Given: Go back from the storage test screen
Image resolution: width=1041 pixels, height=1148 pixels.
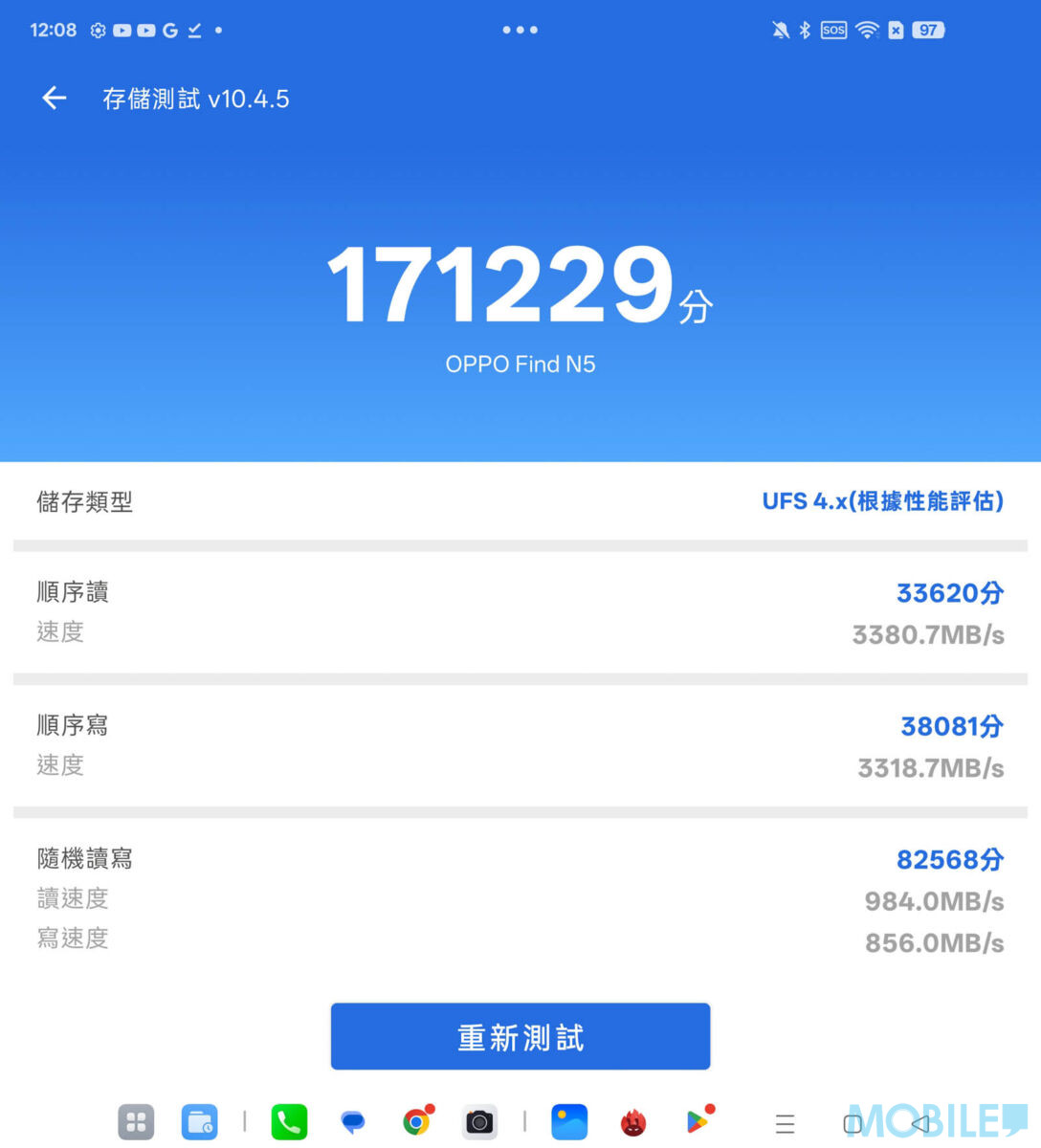Looking at the screenshot, I should (x=55, y=98).
